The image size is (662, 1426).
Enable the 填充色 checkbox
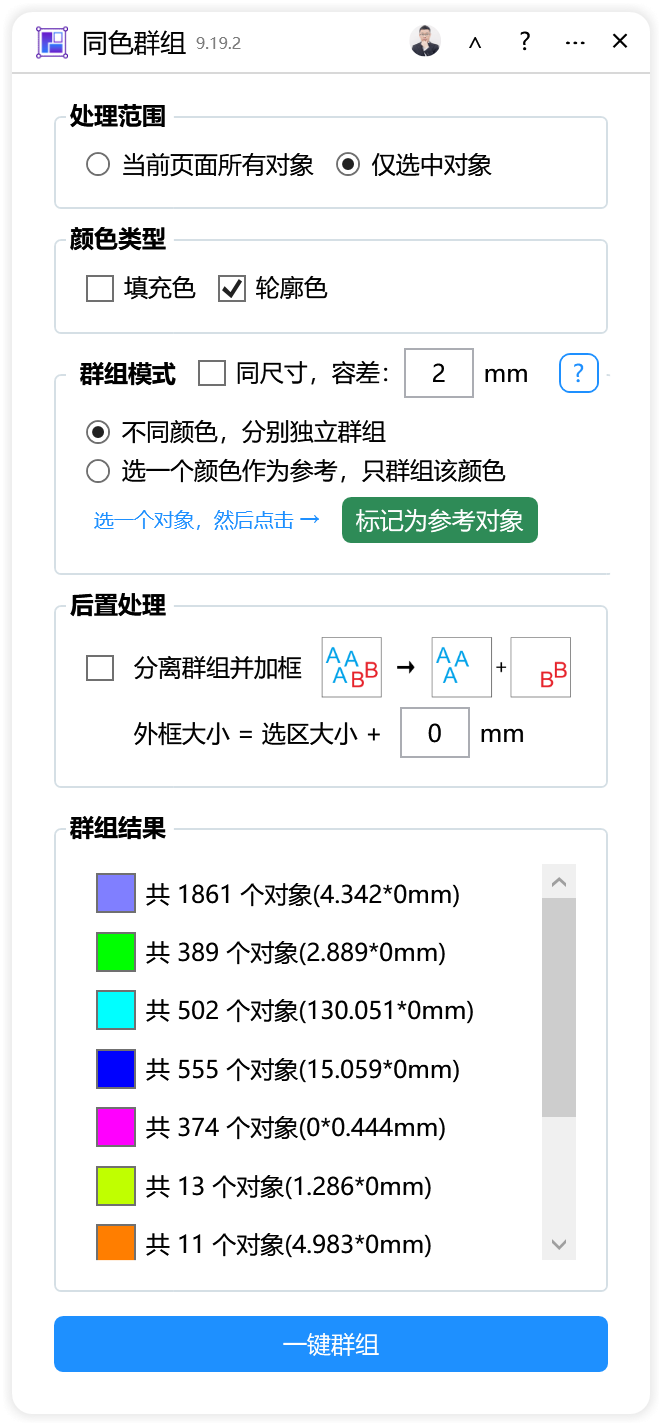pyautogui.click(x=100, y=289)
